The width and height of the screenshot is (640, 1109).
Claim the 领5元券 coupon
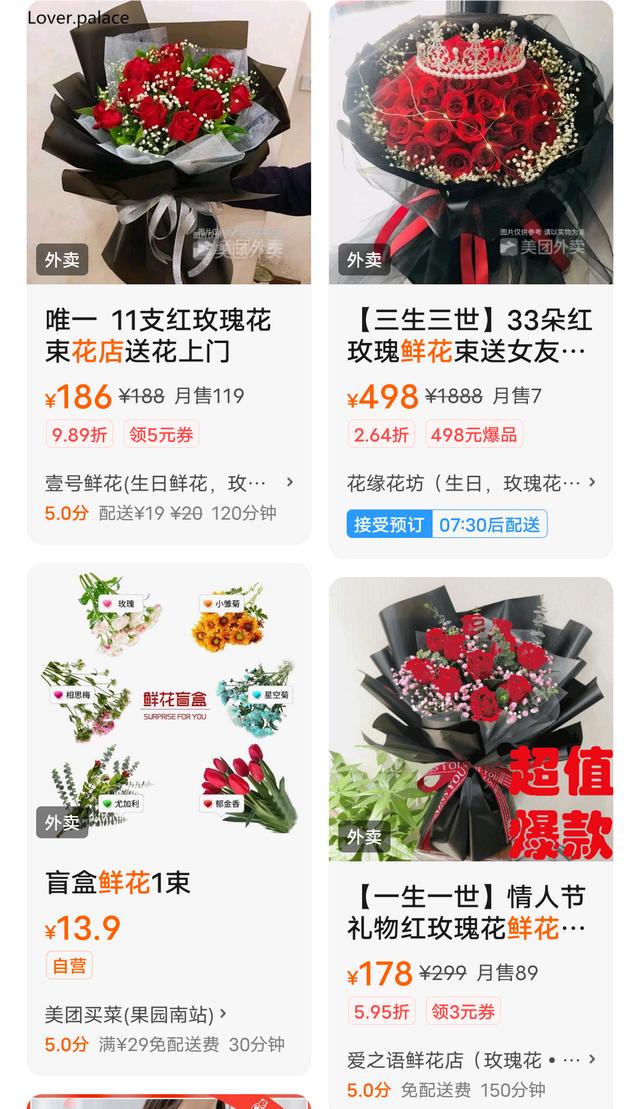click(x=161, y=434)
